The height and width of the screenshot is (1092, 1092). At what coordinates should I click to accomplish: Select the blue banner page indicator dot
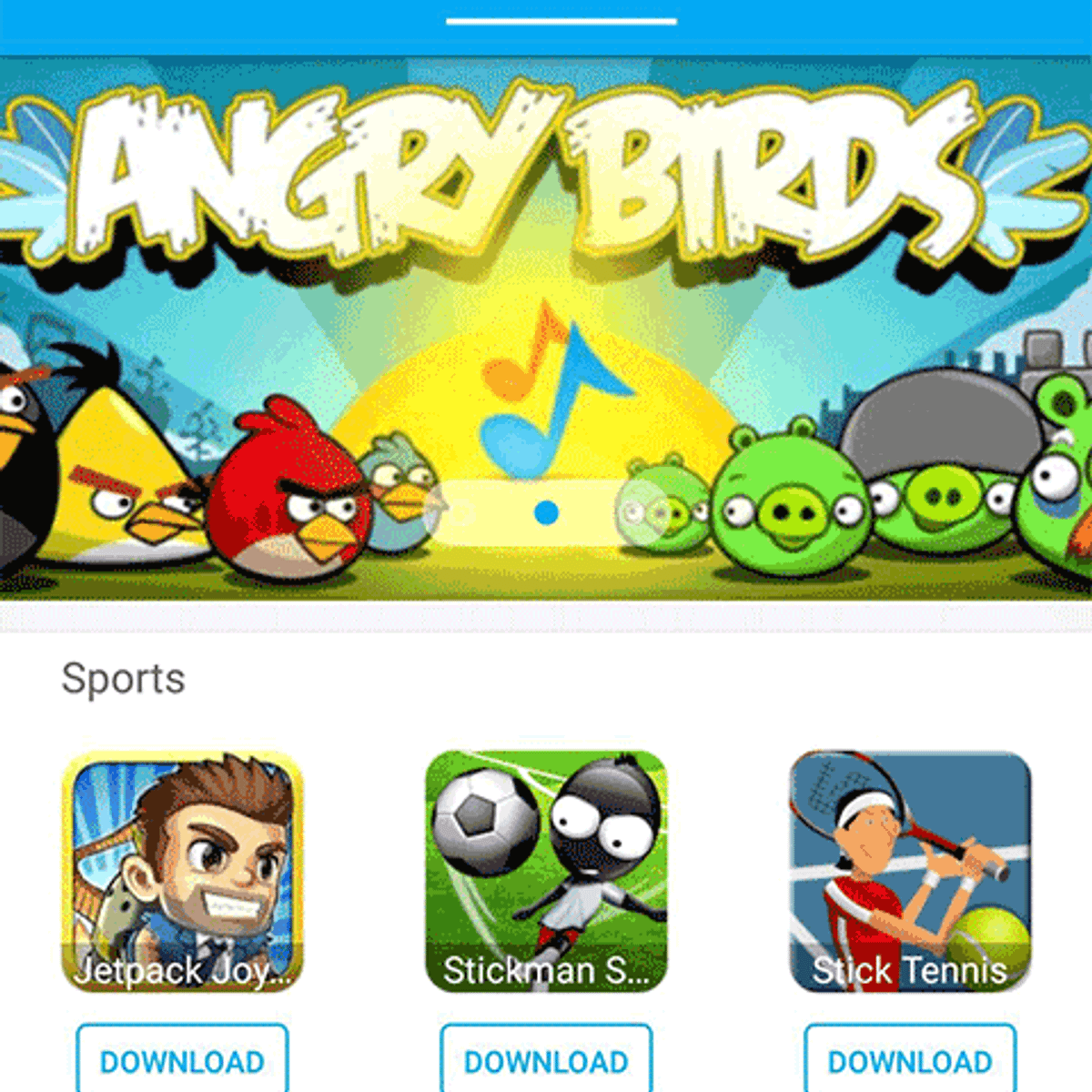(x=546, y=513)
